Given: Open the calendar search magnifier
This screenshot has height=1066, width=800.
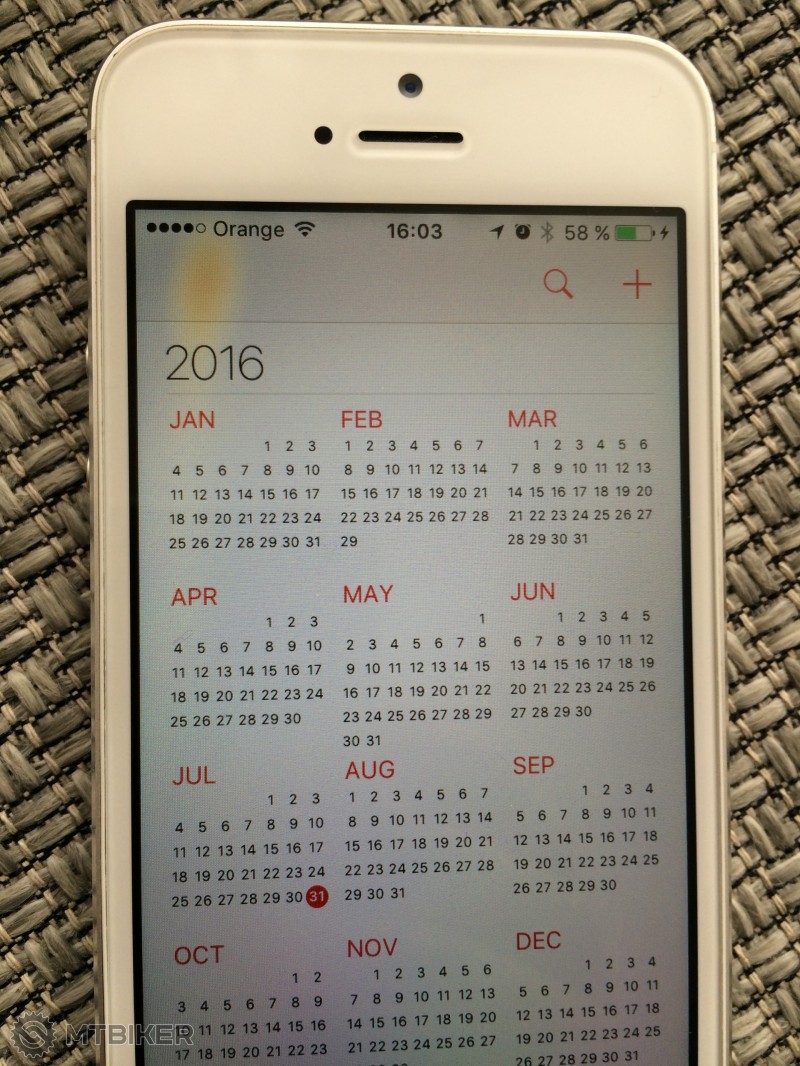Looking at the screenshot, I should point(558,284).
